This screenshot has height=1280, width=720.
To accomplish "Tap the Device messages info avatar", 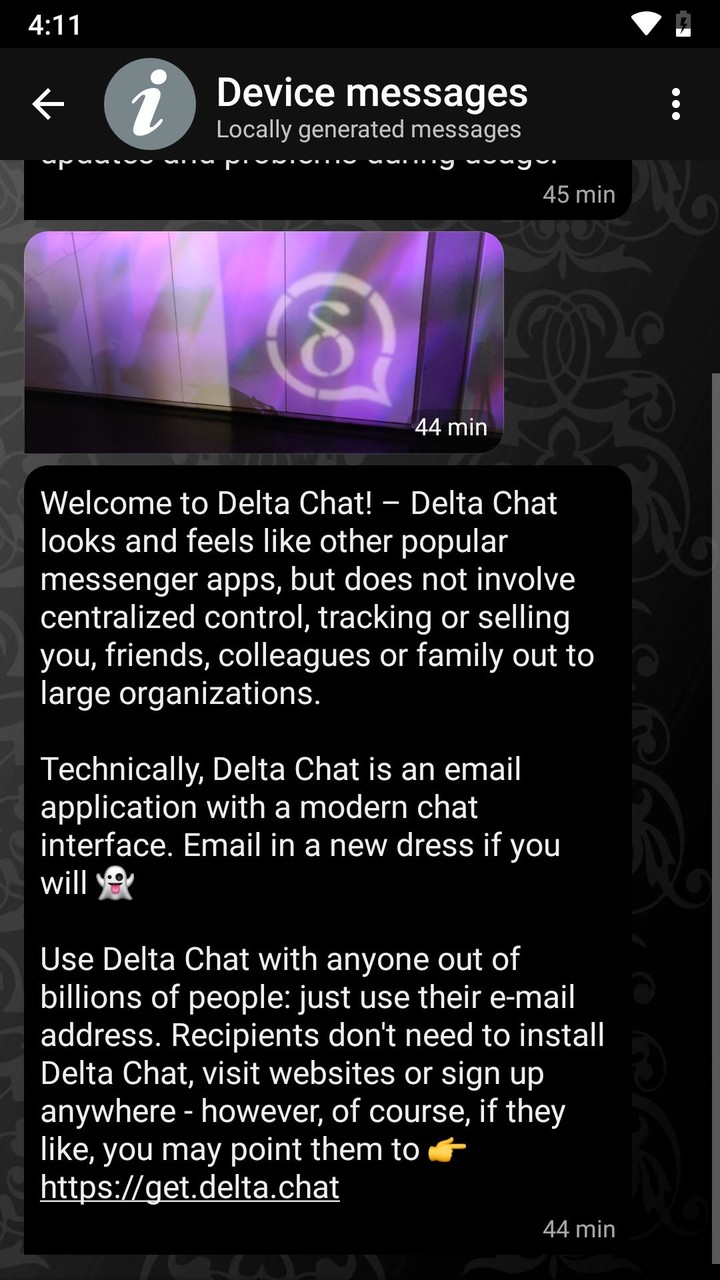I will click(150, 103).
